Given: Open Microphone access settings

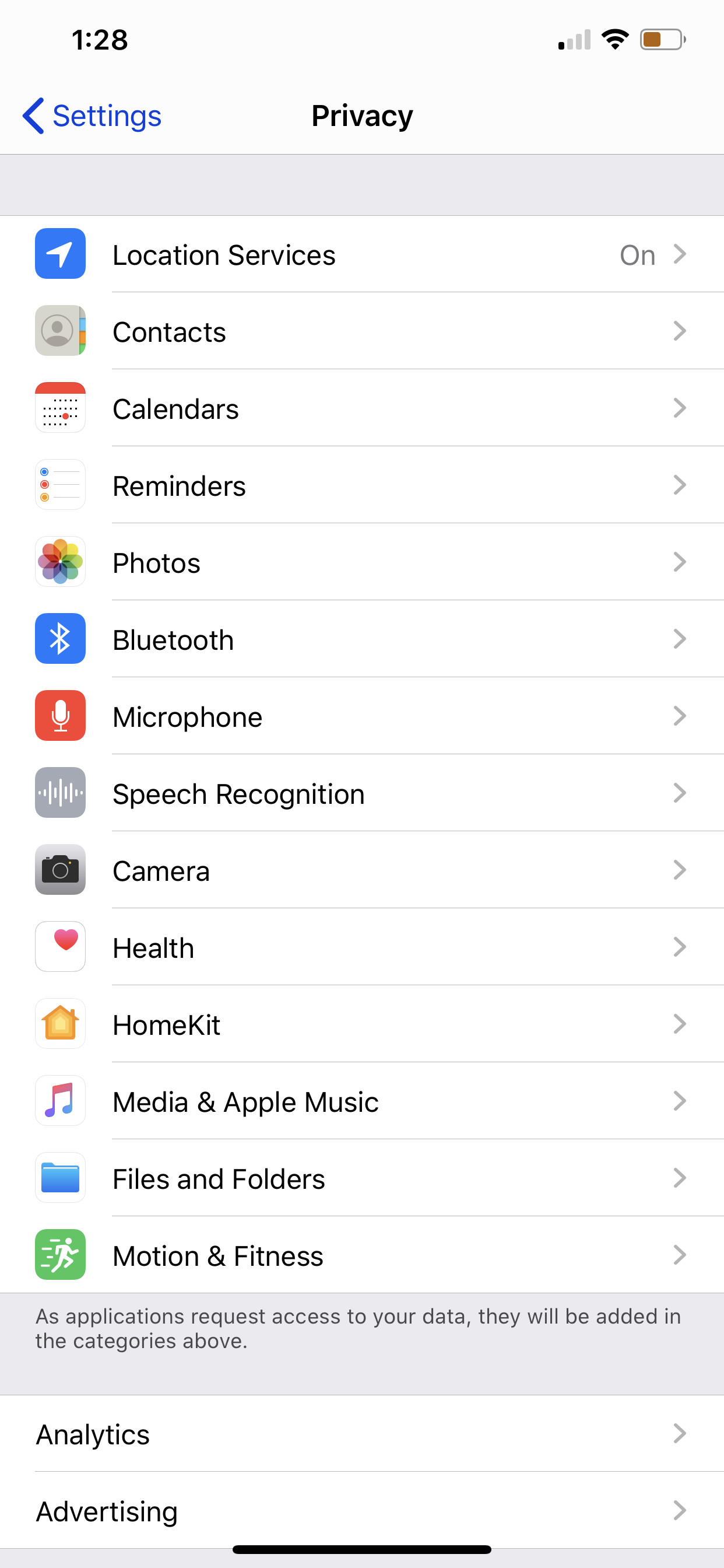Looking at the screenshot, I should pos(361,716).
